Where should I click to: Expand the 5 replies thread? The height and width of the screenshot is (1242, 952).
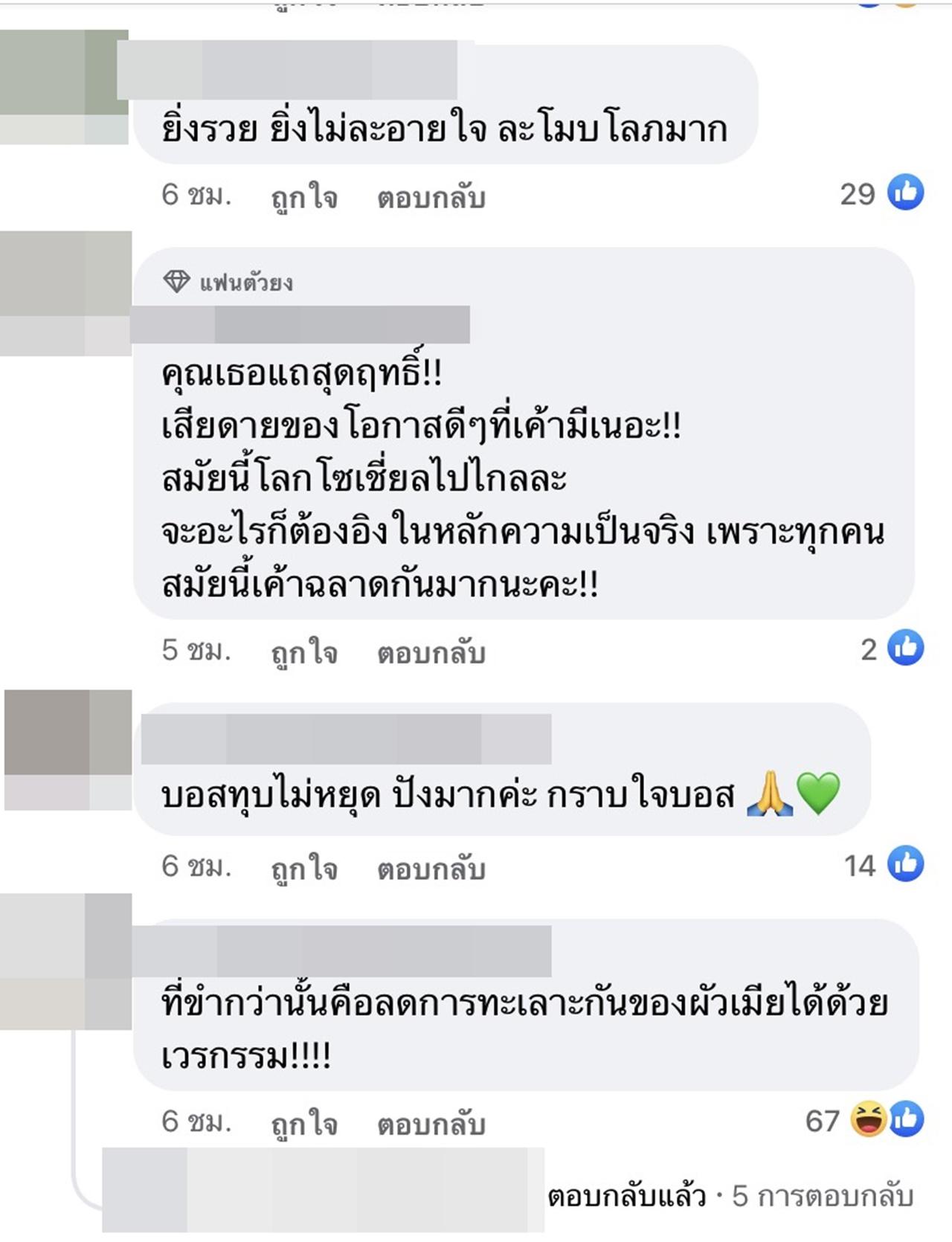point(821,1196)
